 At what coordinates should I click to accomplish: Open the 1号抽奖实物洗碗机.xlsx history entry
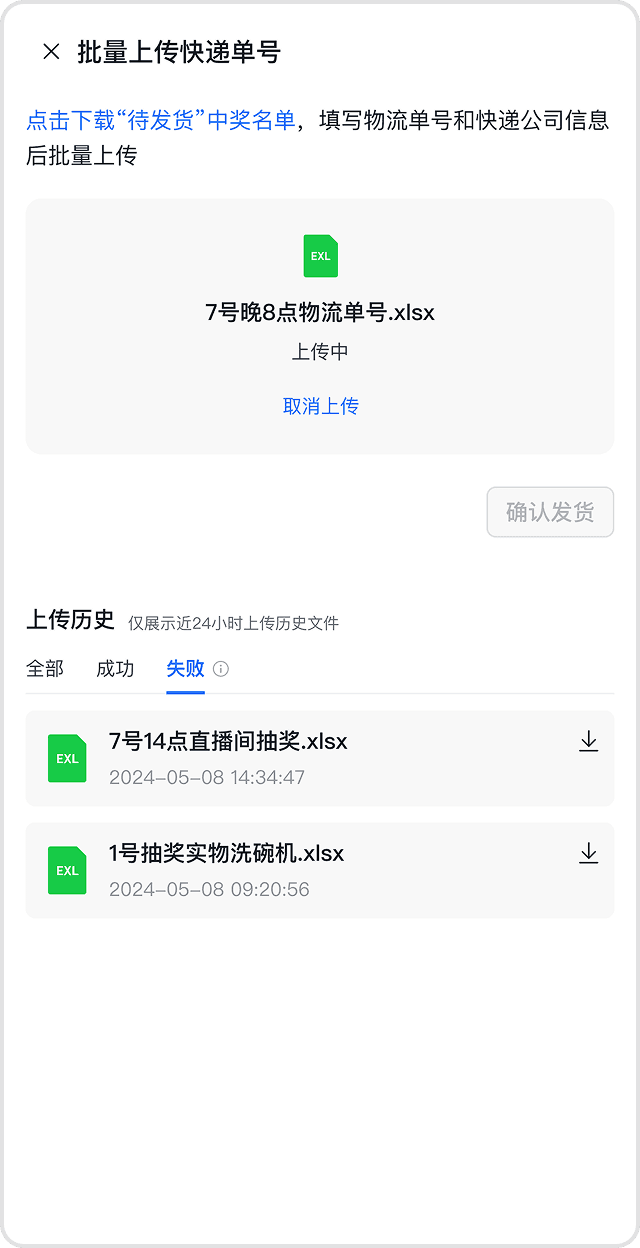click(320, 871)
